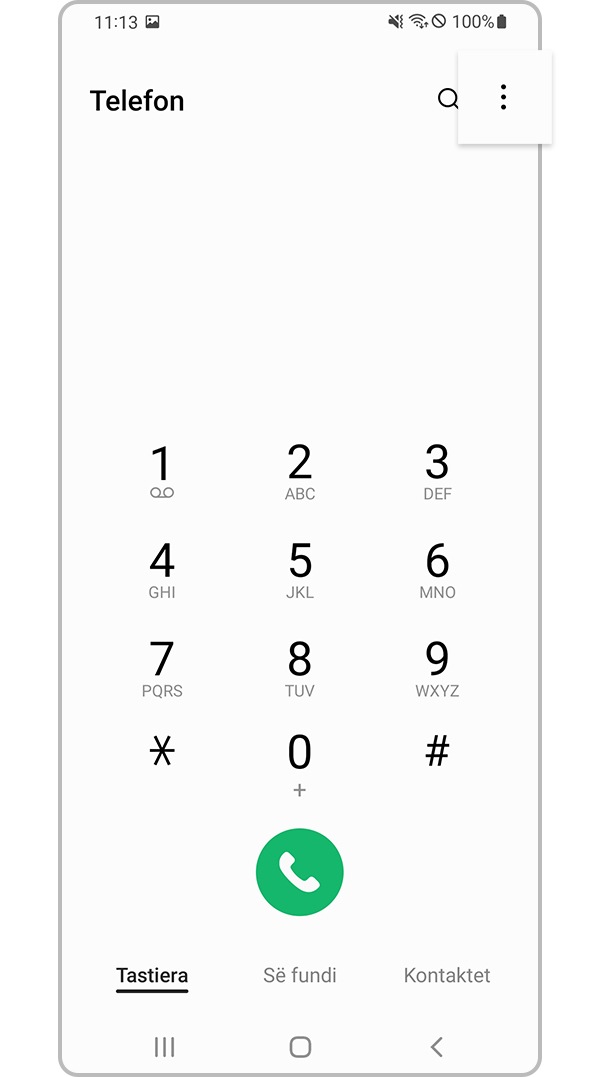The height and width of the screenshot is (1077, 600).
Task: Enter digit 3 DEF
Action: [x=437, y=472]
